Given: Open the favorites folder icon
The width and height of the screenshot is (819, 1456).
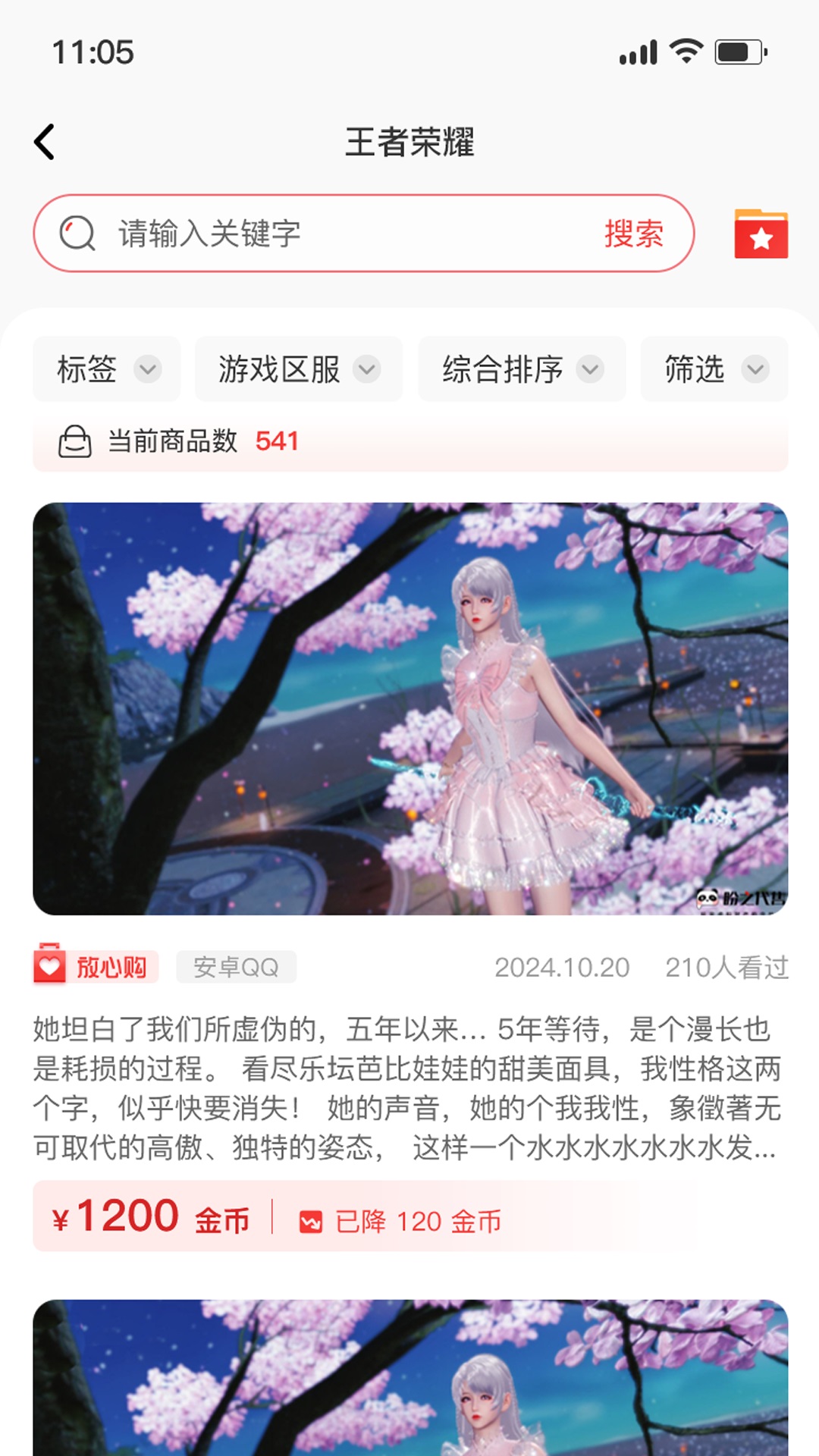Looking at the screenshot, I should pos(761,234).
